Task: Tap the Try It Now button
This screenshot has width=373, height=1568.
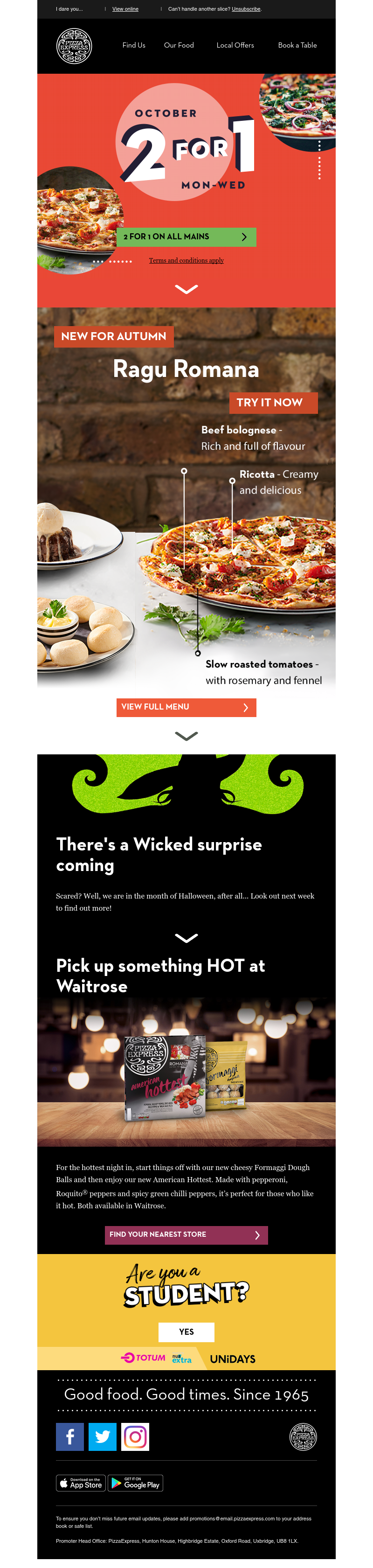Action: click(273, 402)
